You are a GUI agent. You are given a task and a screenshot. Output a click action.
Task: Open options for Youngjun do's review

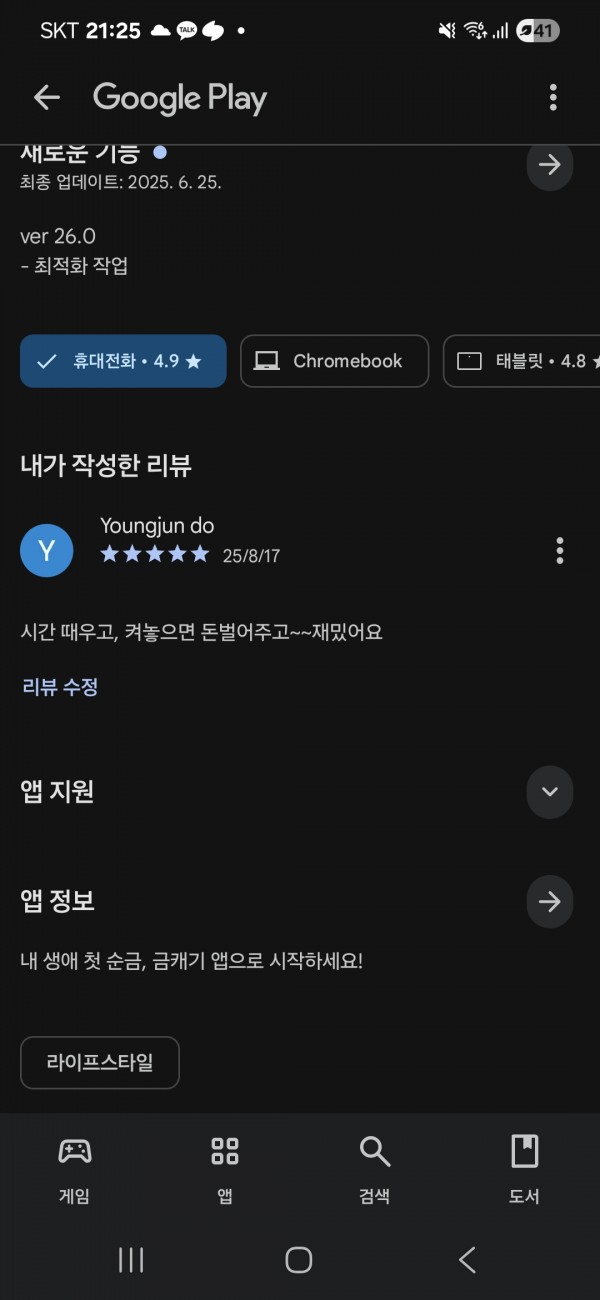click(559, 550)
